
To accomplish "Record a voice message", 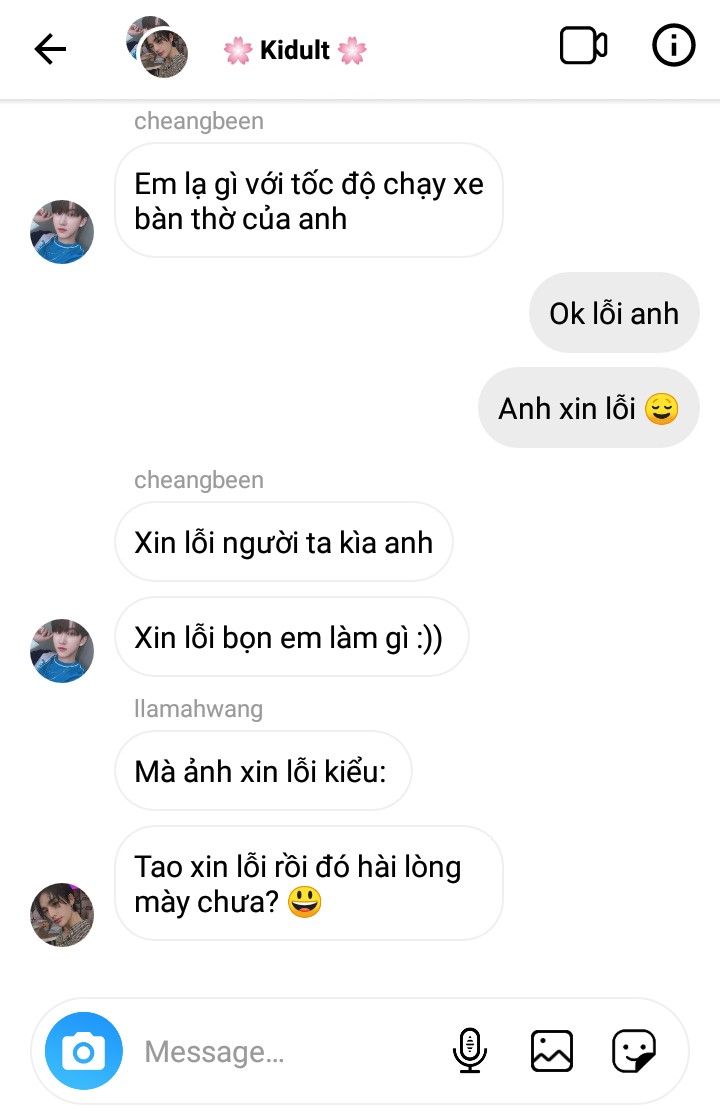I will pos(469,1050).
